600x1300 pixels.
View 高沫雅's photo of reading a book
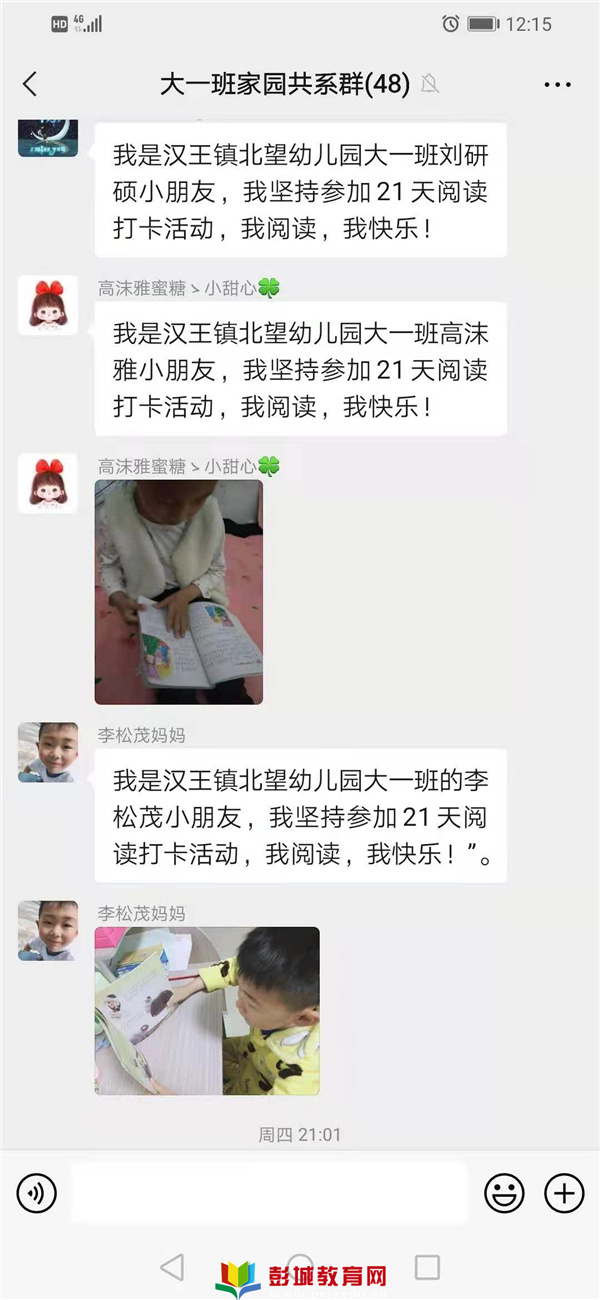click(179, 592)
